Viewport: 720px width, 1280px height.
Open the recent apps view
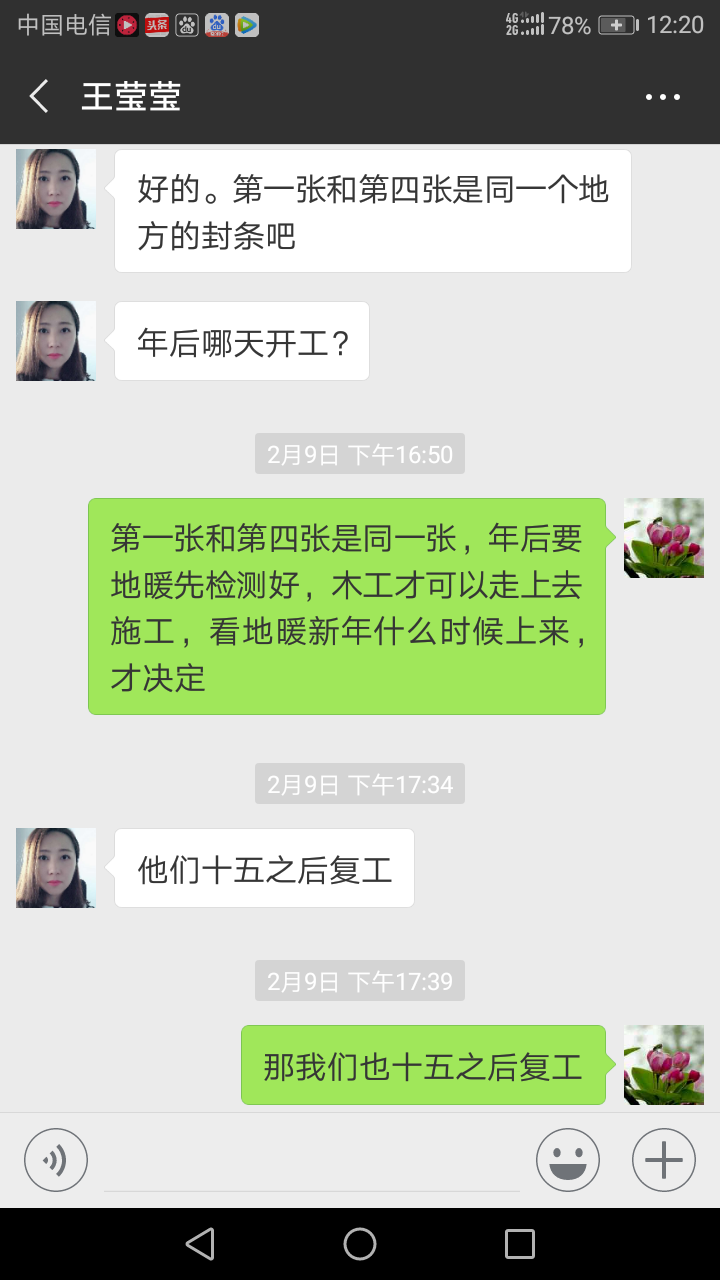coord(520,1244)
